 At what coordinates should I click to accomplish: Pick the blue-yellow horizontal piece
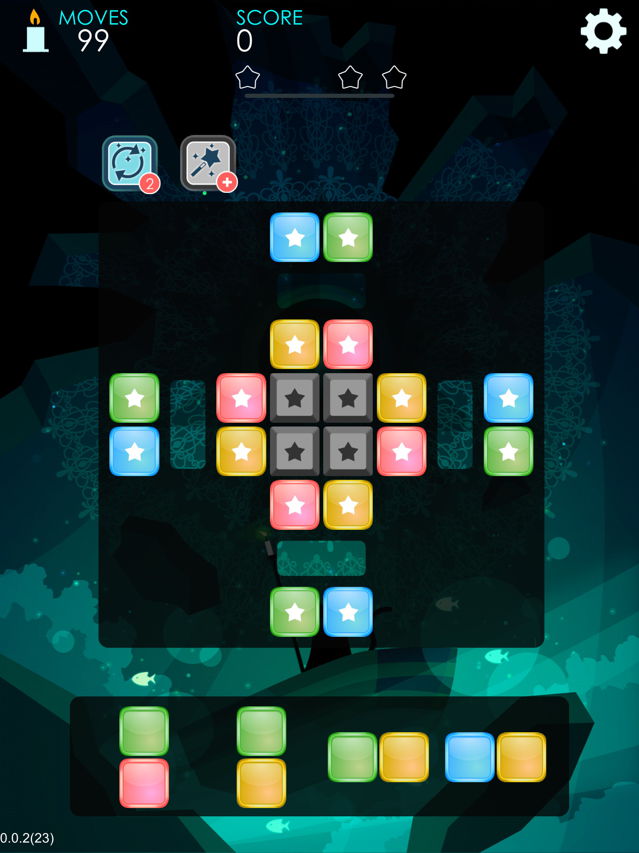pos(495,757)
